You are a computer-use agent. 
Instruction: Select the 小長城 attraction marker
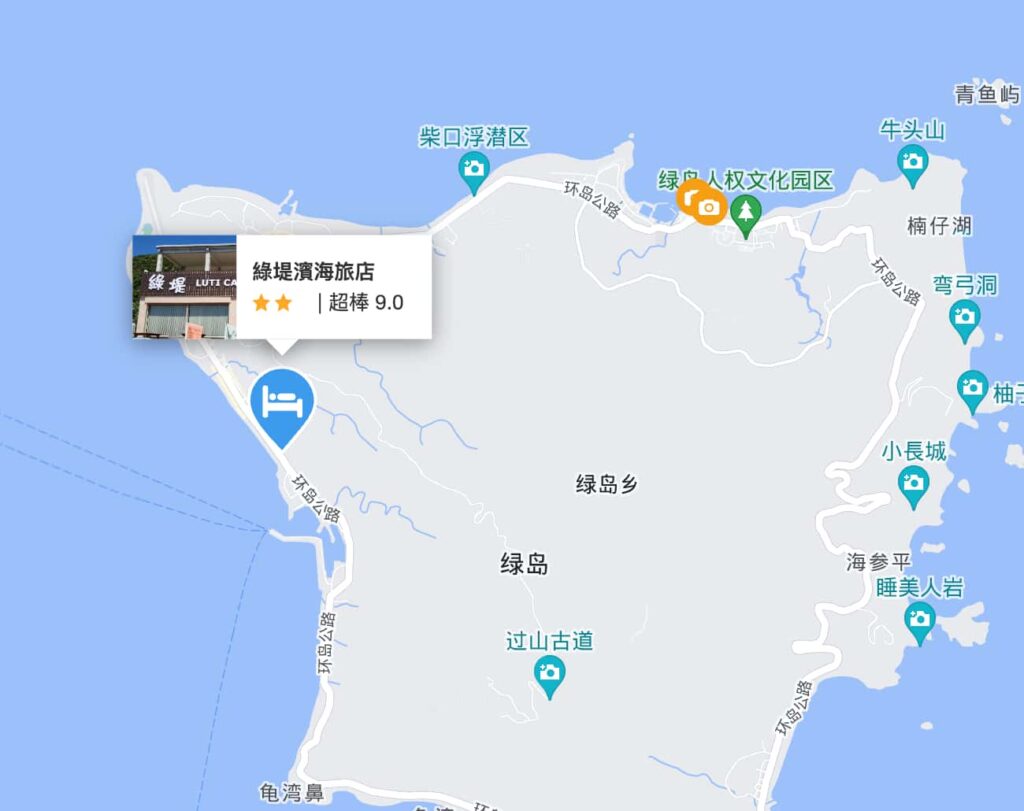pyautogui.click(x=913, y=485)
